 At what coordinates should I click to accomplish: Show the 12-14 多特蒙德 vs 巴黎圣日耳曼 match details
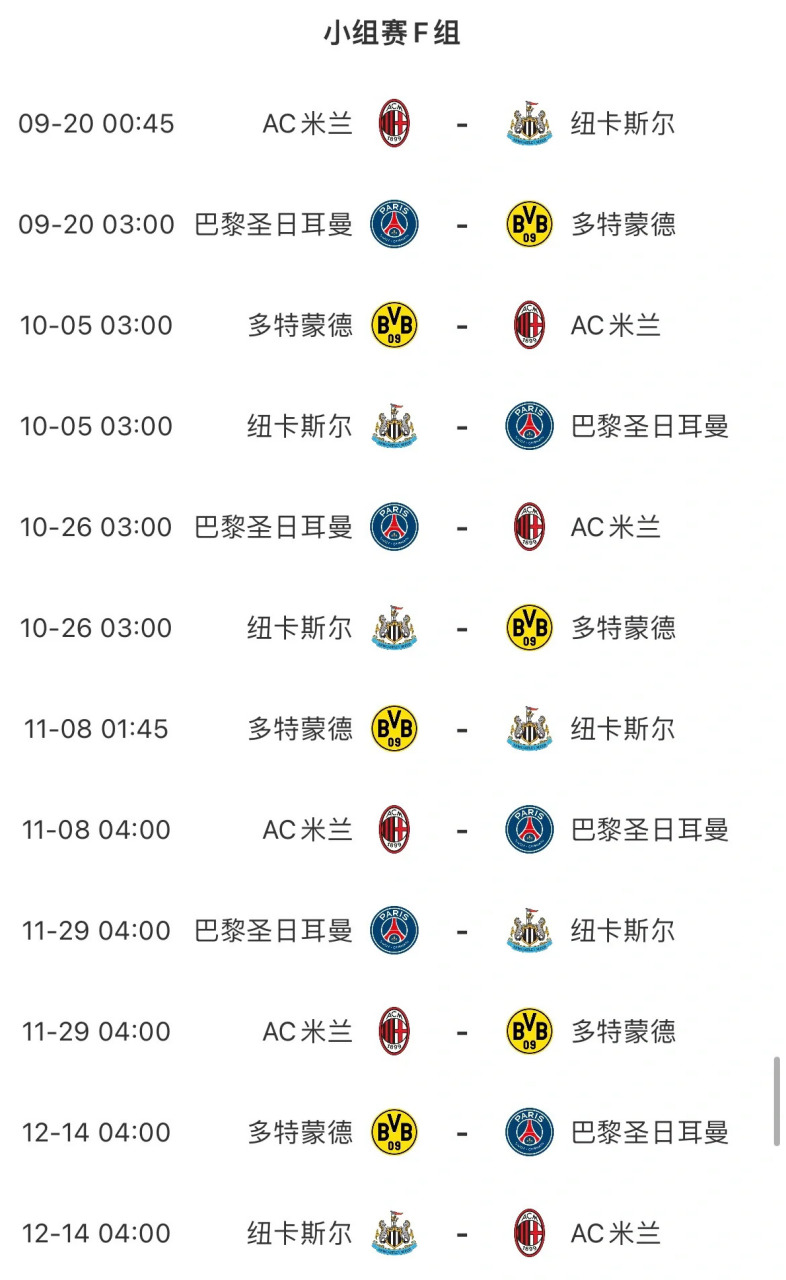[x=460, y=1132]
